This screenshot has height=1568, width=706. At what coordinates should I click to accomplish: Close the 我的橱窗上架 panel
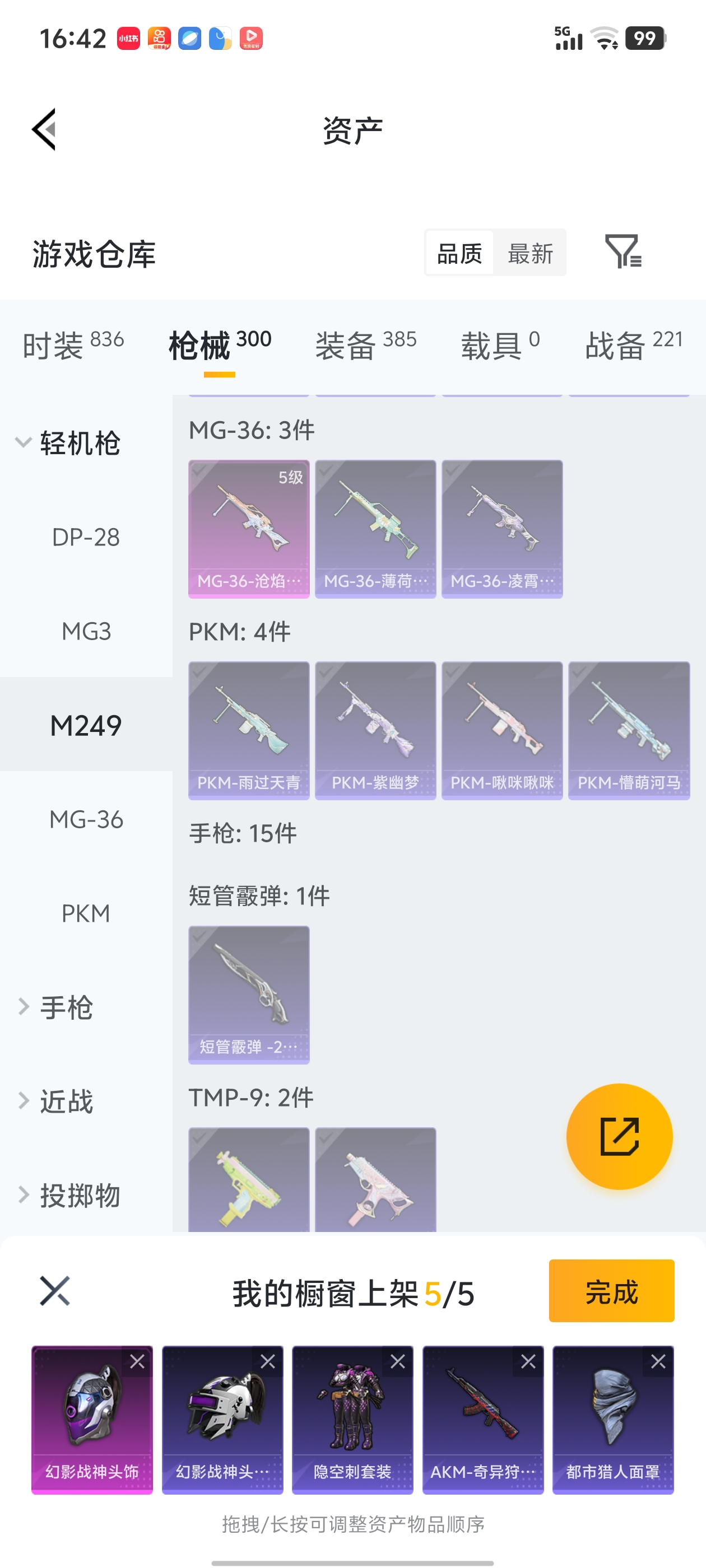(x=55, y=1290)
